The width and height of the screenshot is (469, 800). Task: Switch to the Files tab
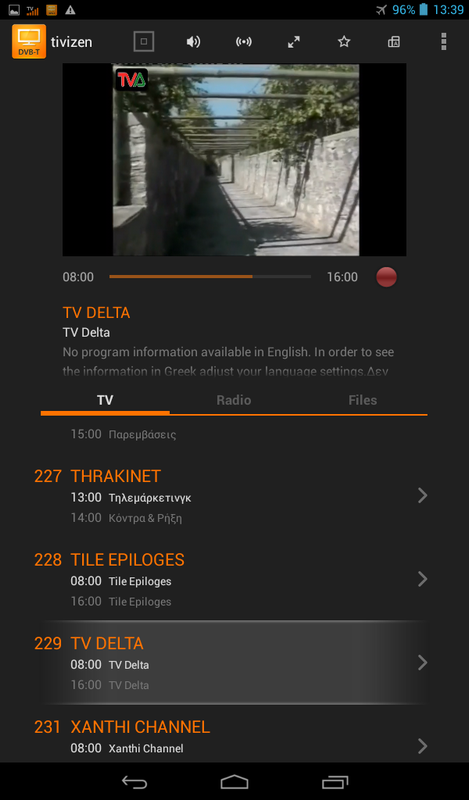pos(362,400)
